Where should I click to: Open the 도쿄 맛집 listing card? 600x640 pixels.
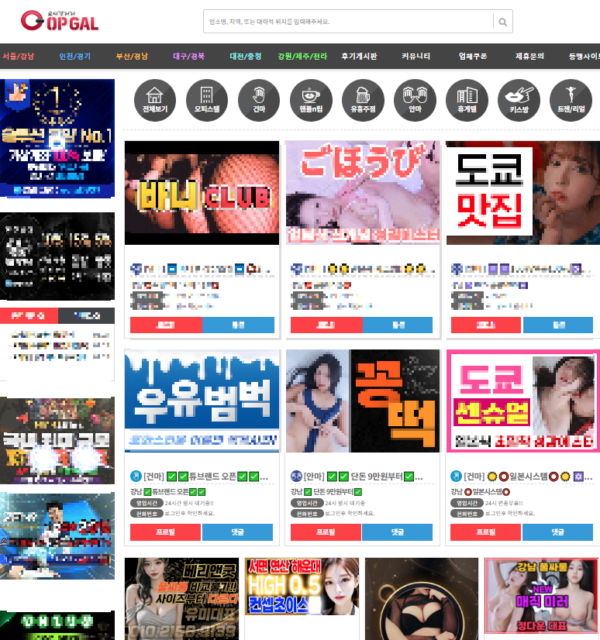point(523,193)
